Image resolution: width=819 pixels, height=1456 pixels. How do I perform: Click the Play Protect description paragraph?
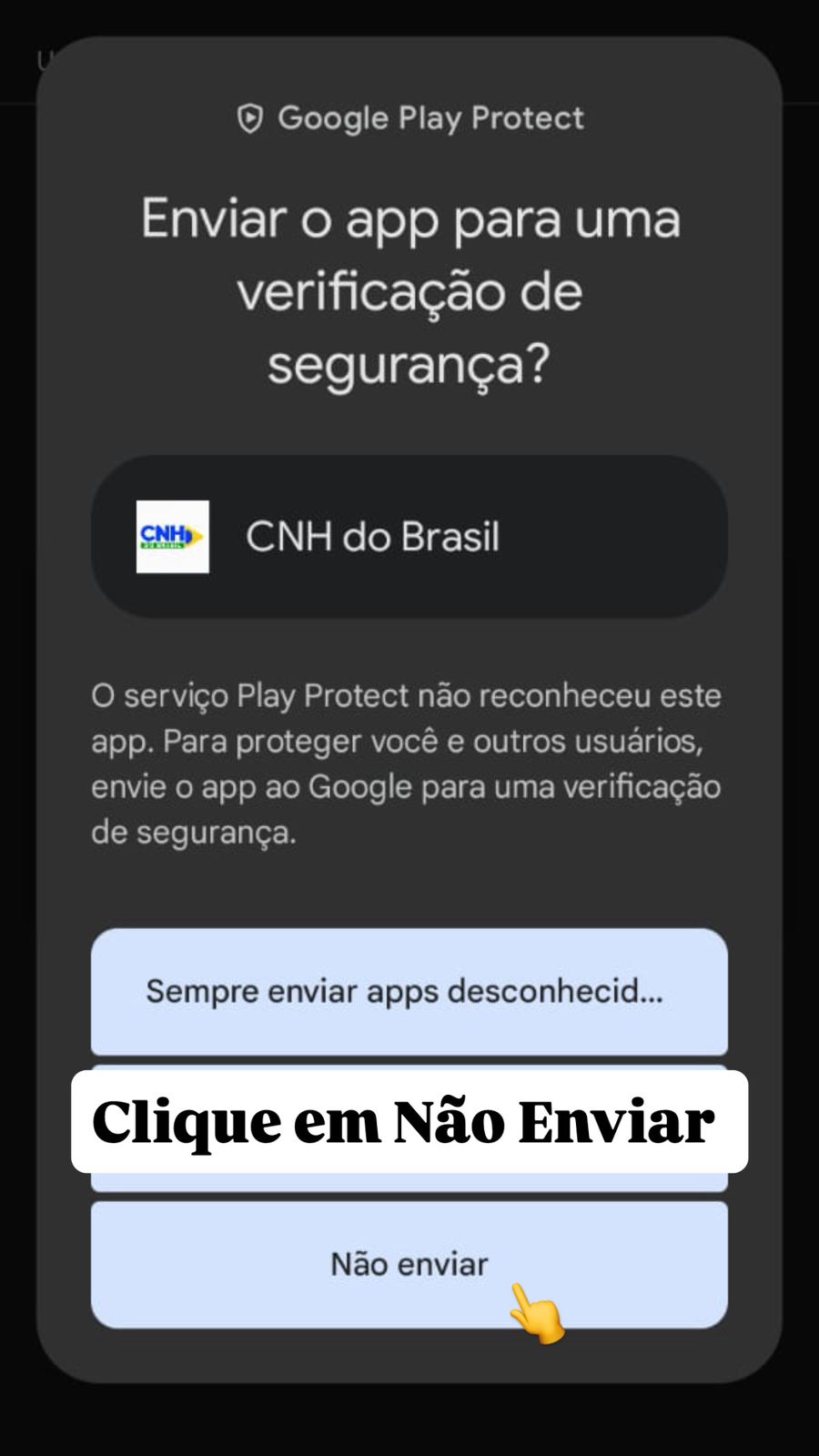(x=409, y=764)
